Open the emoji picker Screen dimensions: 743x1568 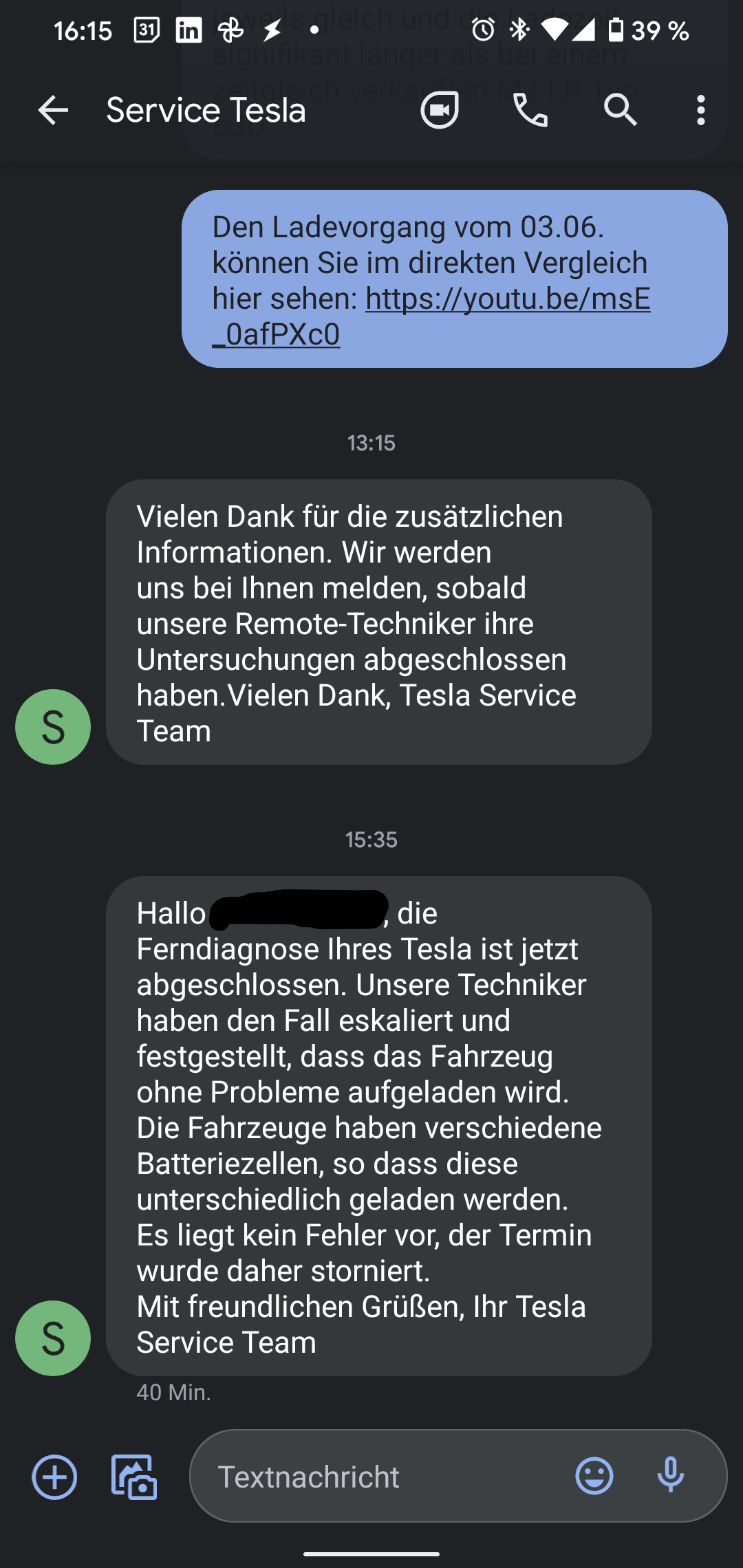[594, 1476]
